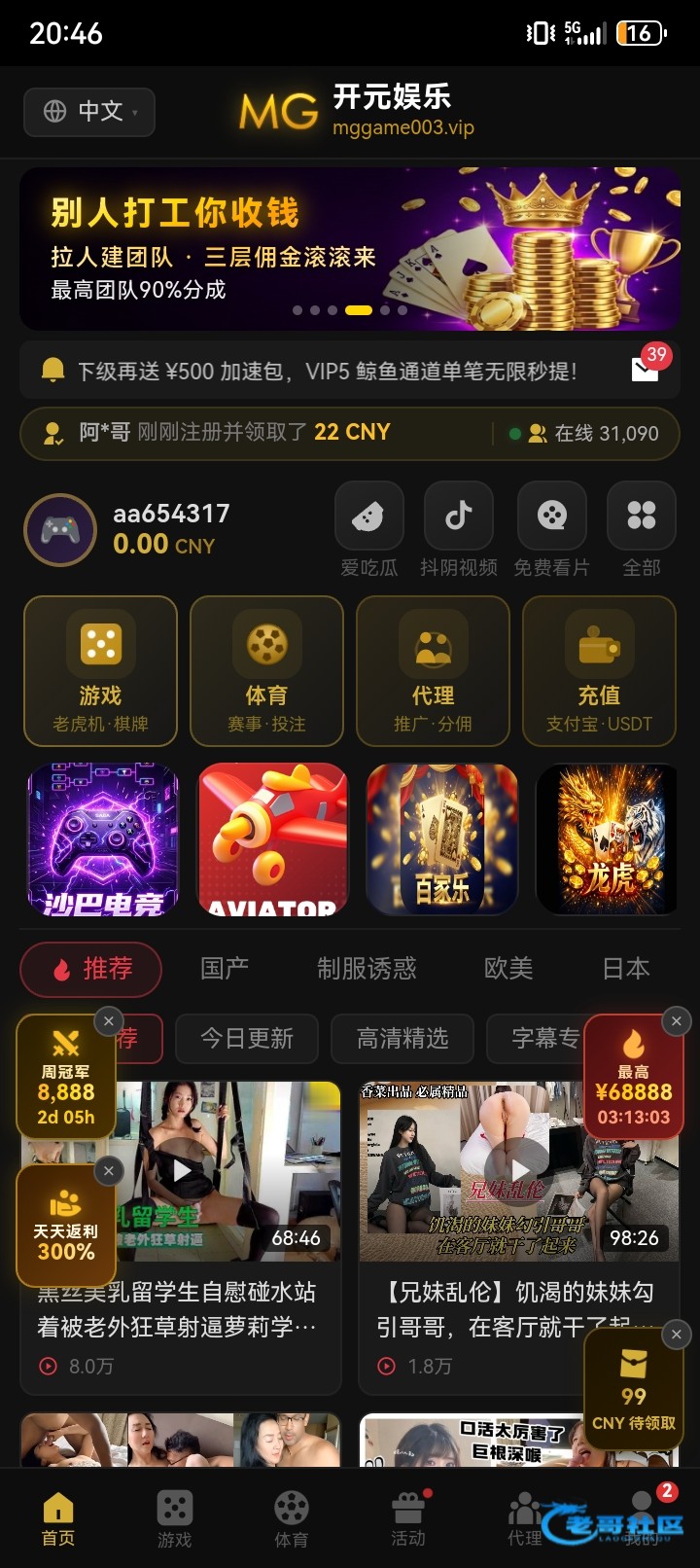Dismiss the 周冠军 8,888 floating badge
The width and height of the screenshot is (700, 1568).
108,1021
